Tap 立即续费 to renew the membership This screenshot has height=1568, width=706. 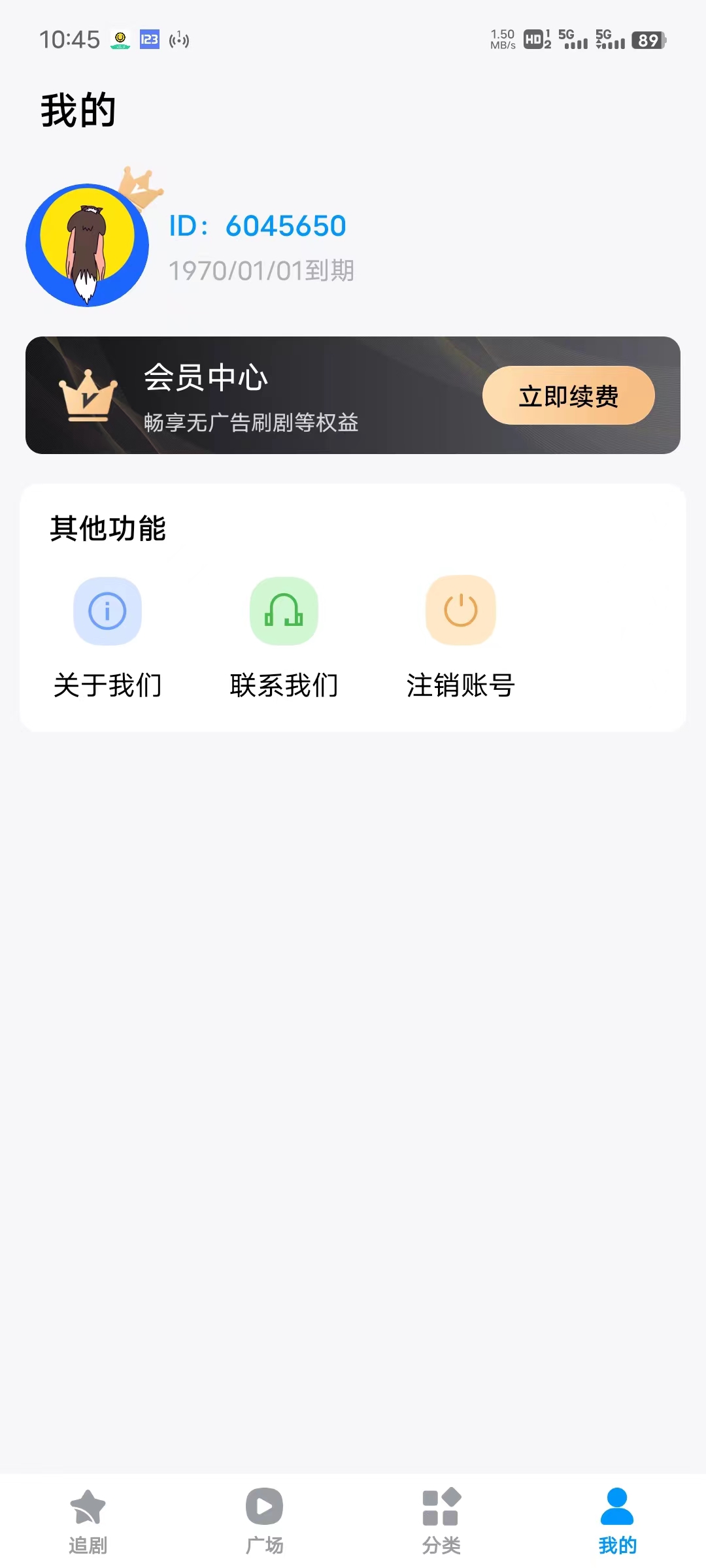[x=568, y=395]
